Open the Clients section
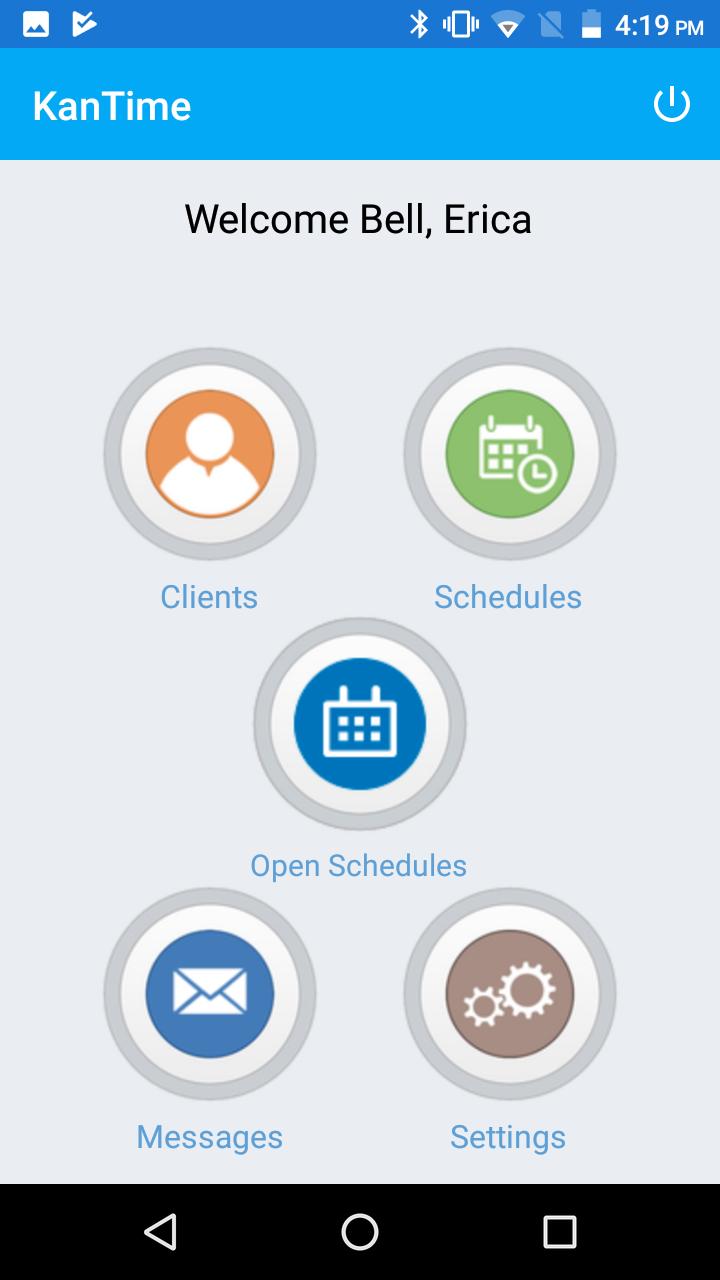 tap(210, 454)
